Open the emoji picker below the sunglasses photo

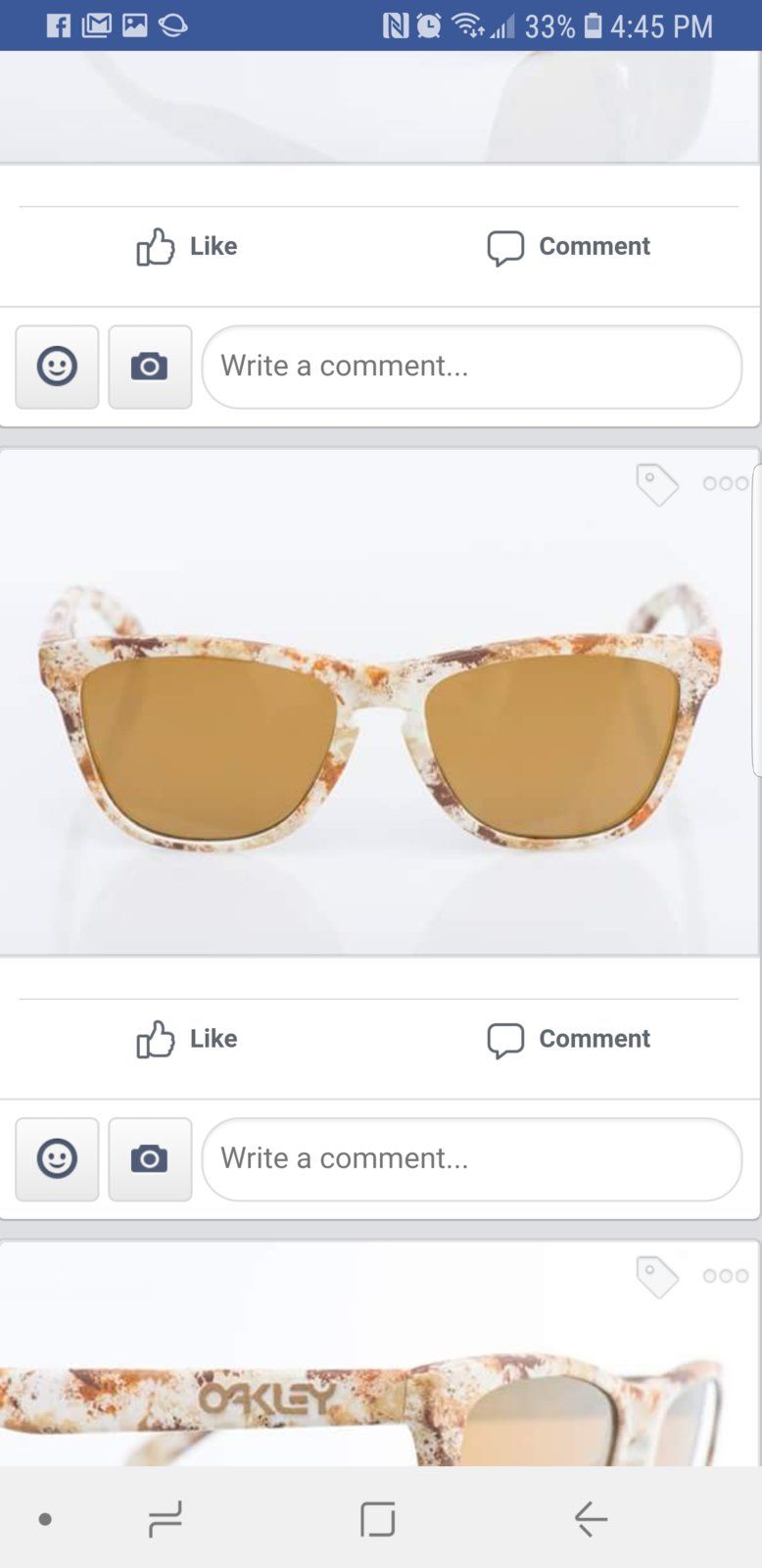pyautogui.click(x=56, y=1159)
